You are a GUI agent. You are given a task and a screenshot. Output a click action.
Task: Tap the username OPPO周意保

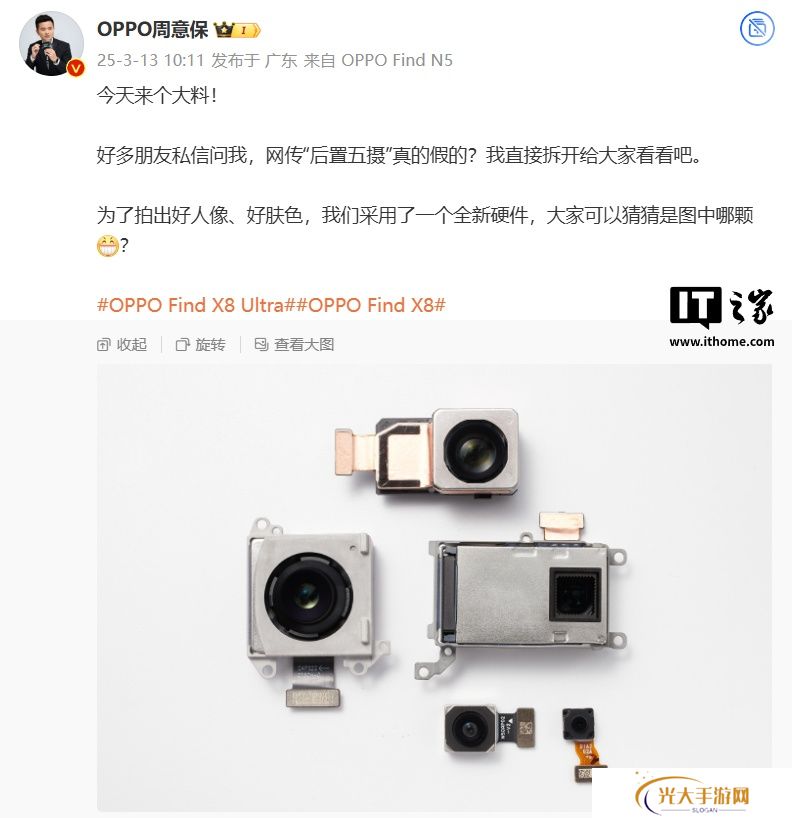152,30
